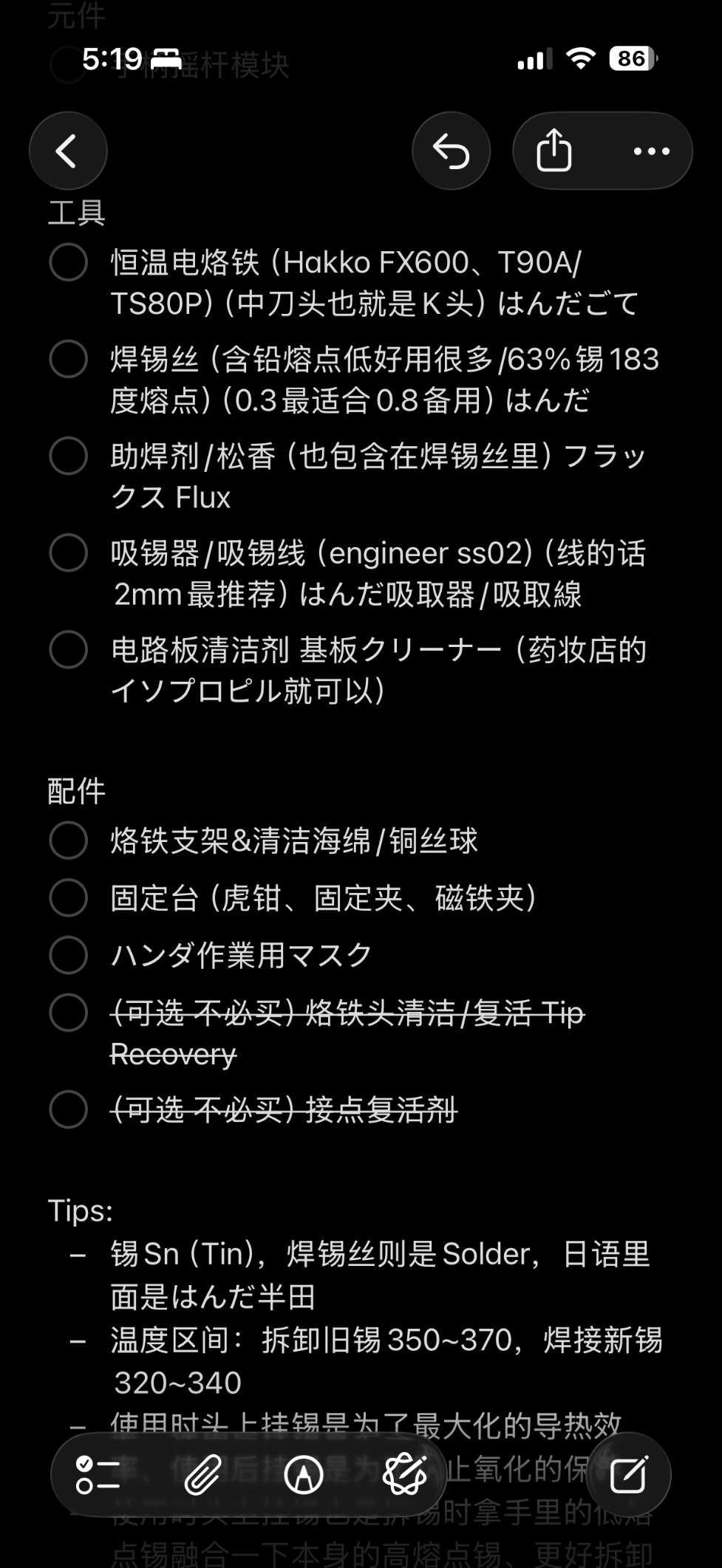This screenshot has width=722, height=1568.
Task: Compose a new note
Action: point(628,1475)
